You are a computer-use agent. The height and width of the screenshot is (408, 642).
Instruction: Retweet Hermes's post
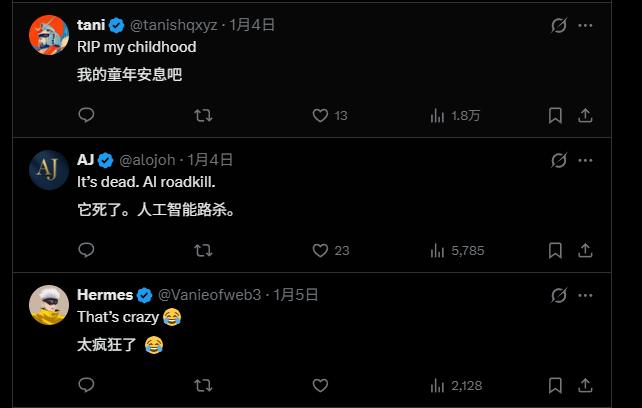(203, 385)
